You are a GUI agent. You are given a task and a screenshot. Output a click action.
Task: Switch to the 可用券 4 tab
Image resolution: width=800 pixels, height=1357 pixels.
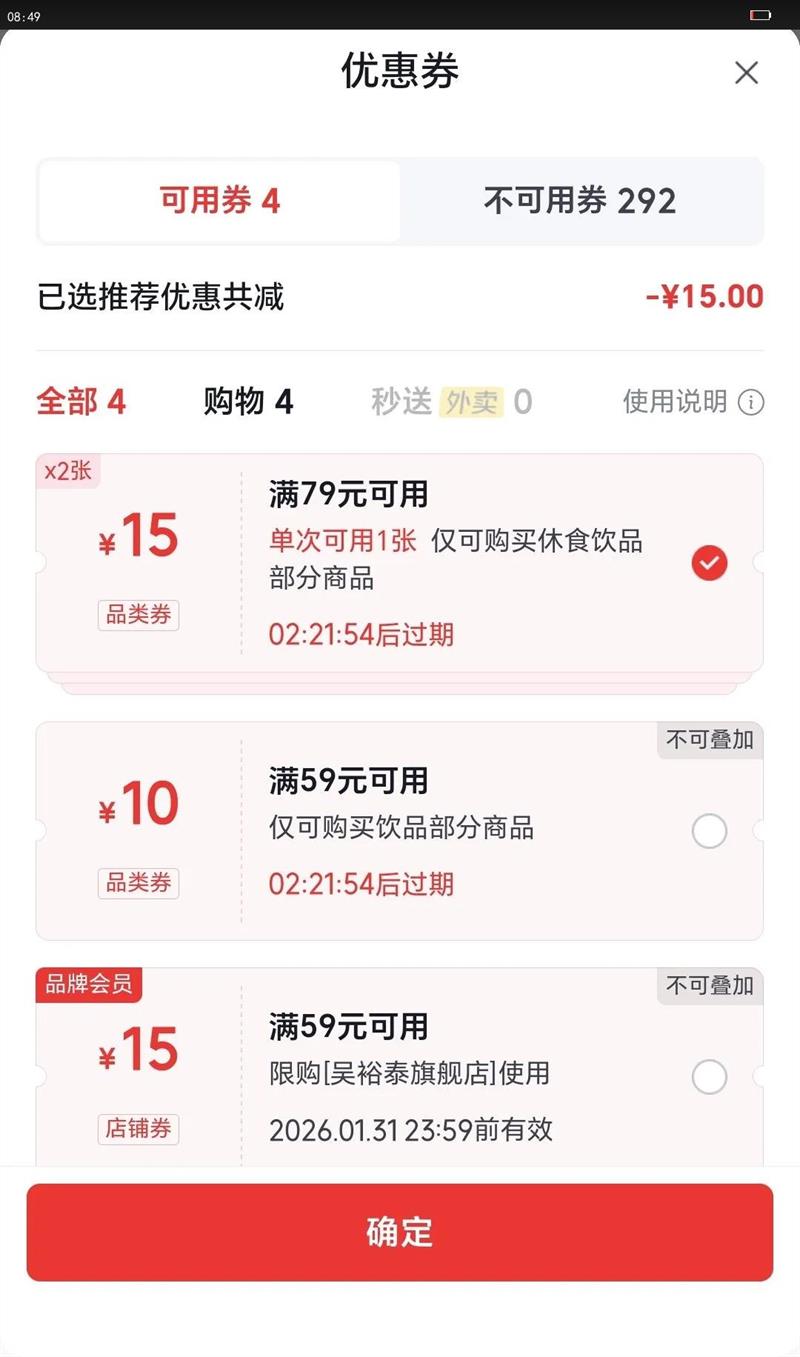coord(220,201)
